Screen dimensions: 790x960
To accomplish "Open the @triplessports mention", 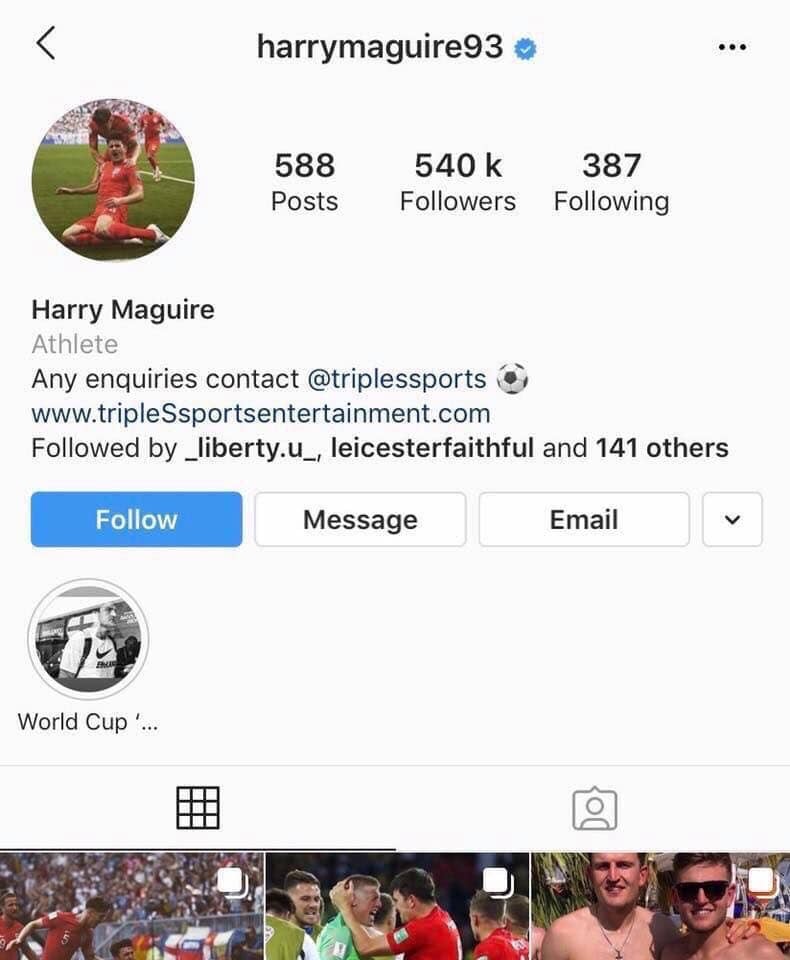I will click(397, 380).
